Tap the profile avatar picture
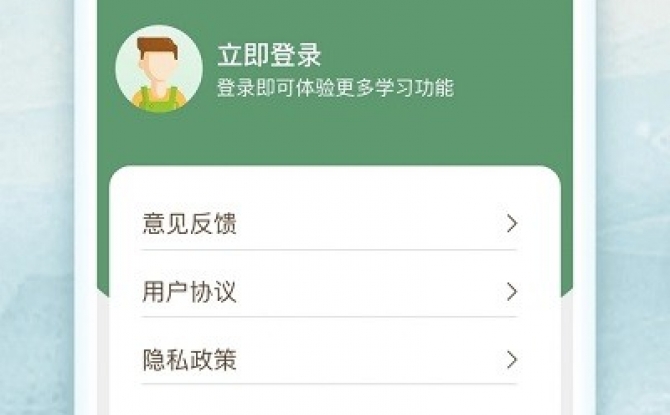The height and width of the screenshot is (415, 670). (158, 68)
